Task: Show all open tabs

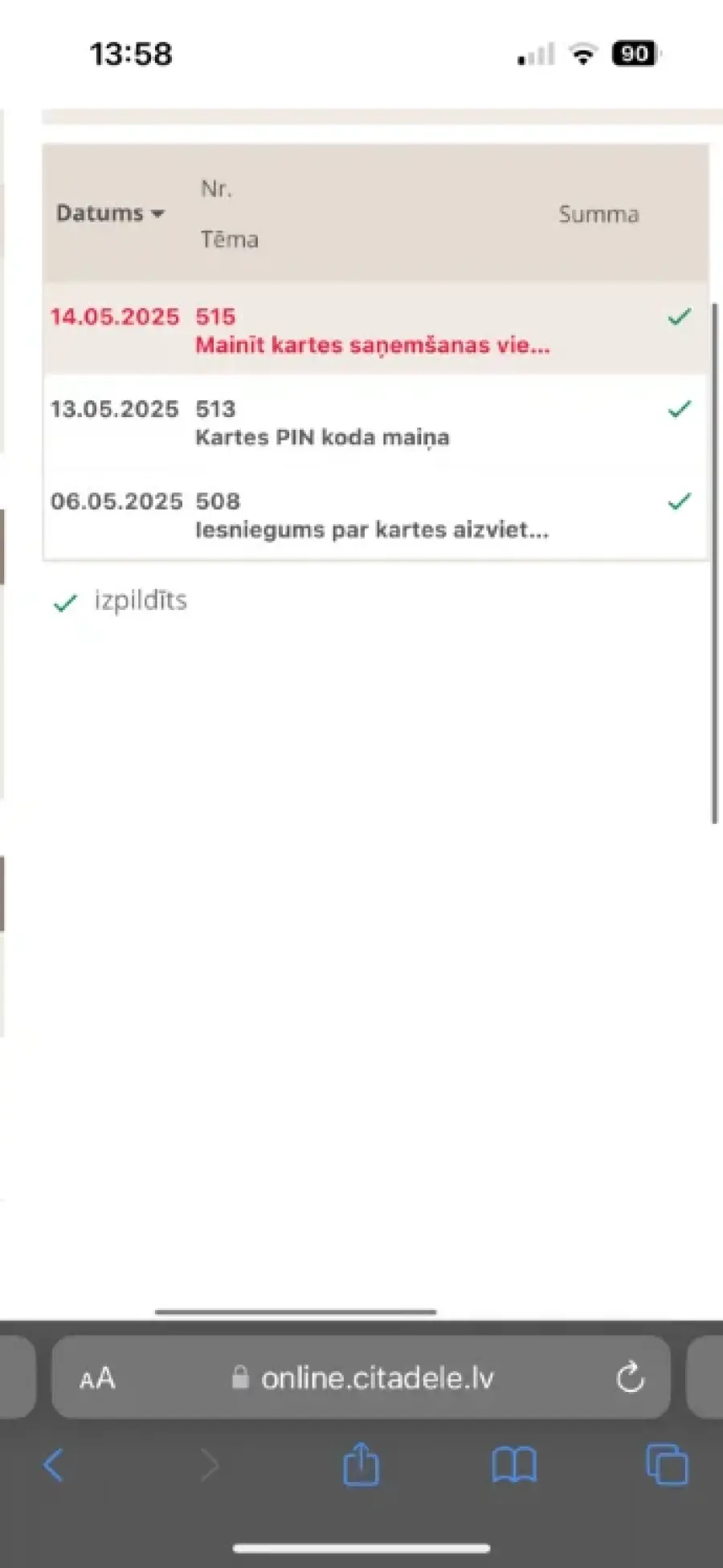Action: pos(667,1464)
